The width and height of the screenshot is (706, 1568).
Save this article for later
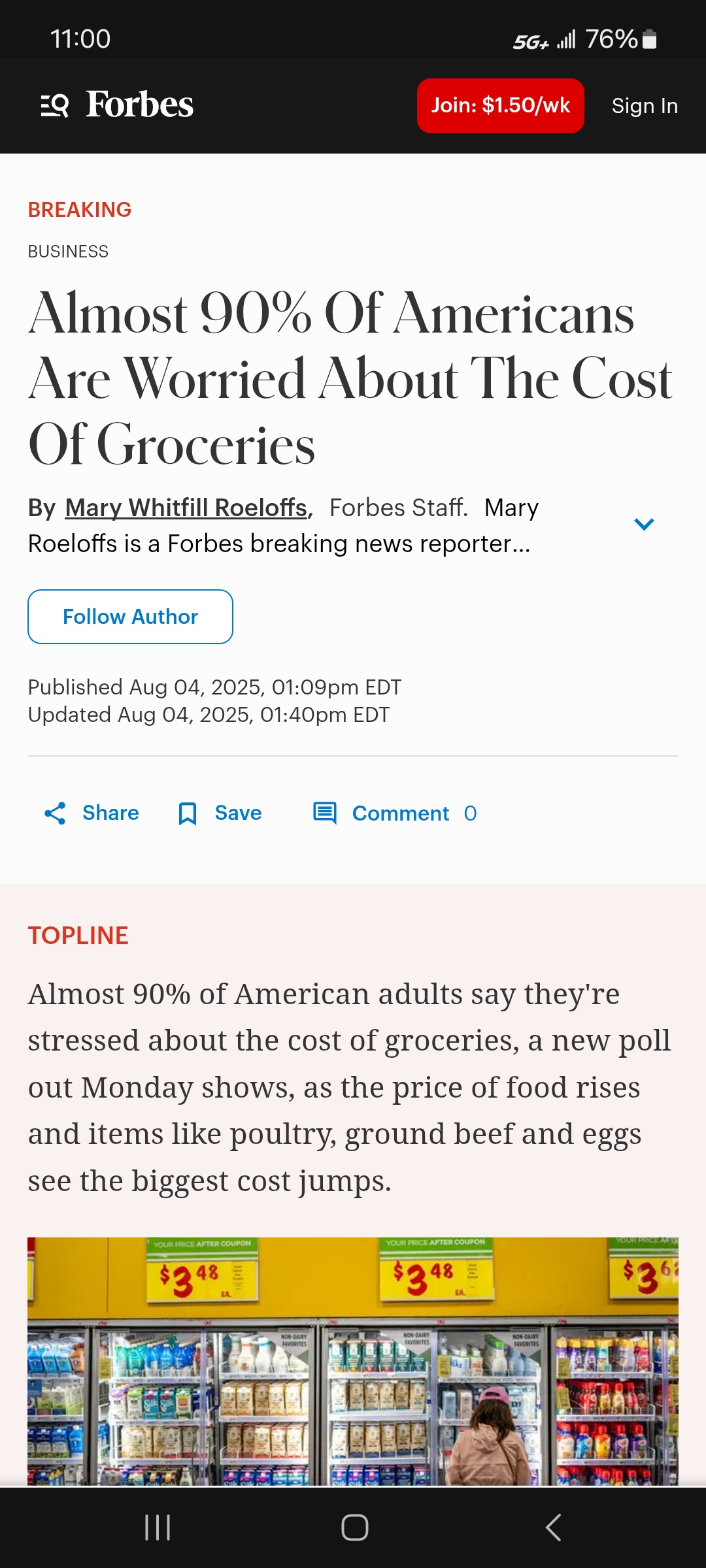(220, 813)
